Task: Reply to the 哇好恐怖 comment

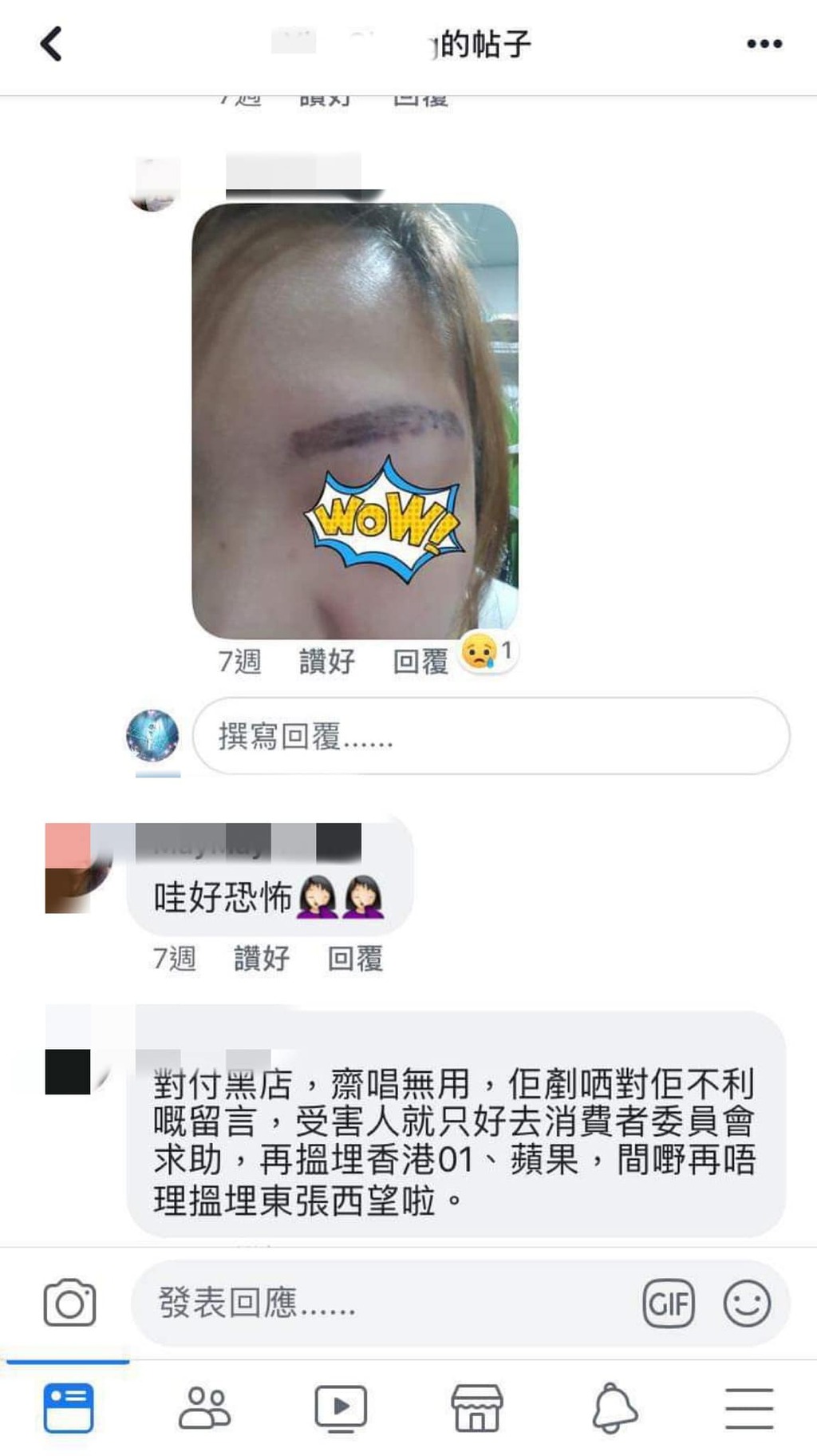Action: coord(355,958)
